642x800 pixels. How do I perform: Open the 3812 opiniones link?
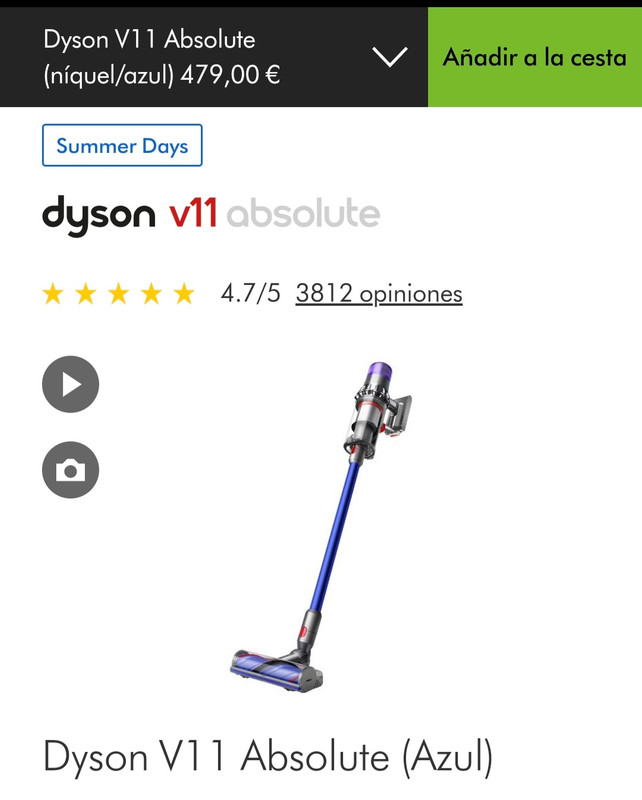(x=379, y=293)
